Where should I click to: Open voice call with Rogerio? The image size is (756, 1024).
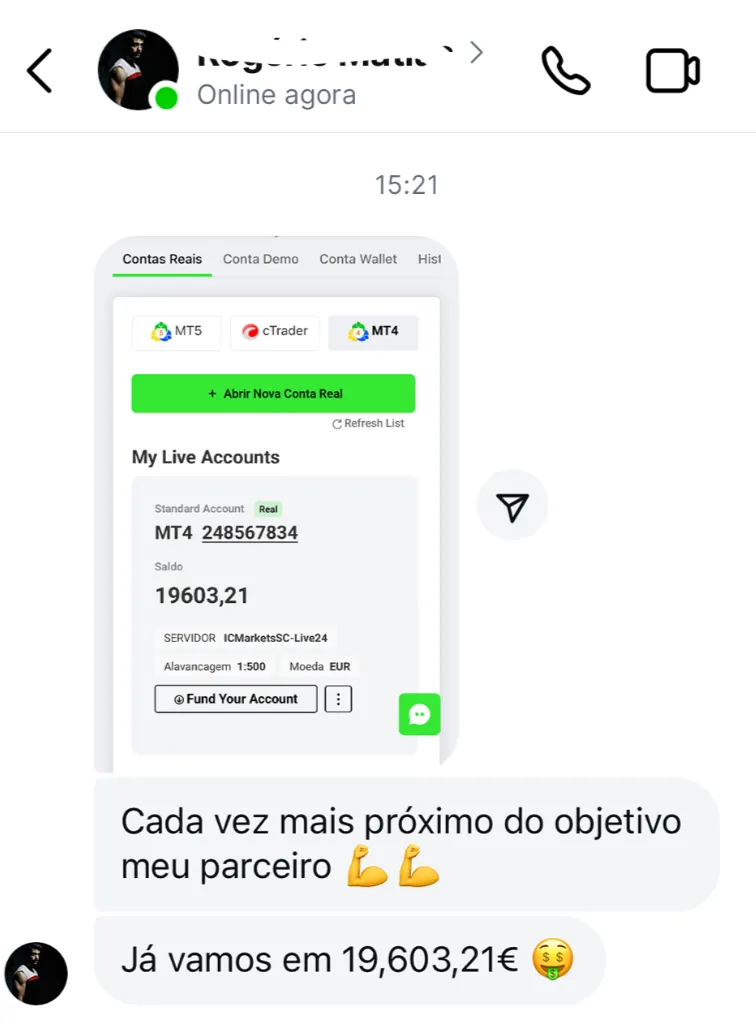click(x=567, y=70)
